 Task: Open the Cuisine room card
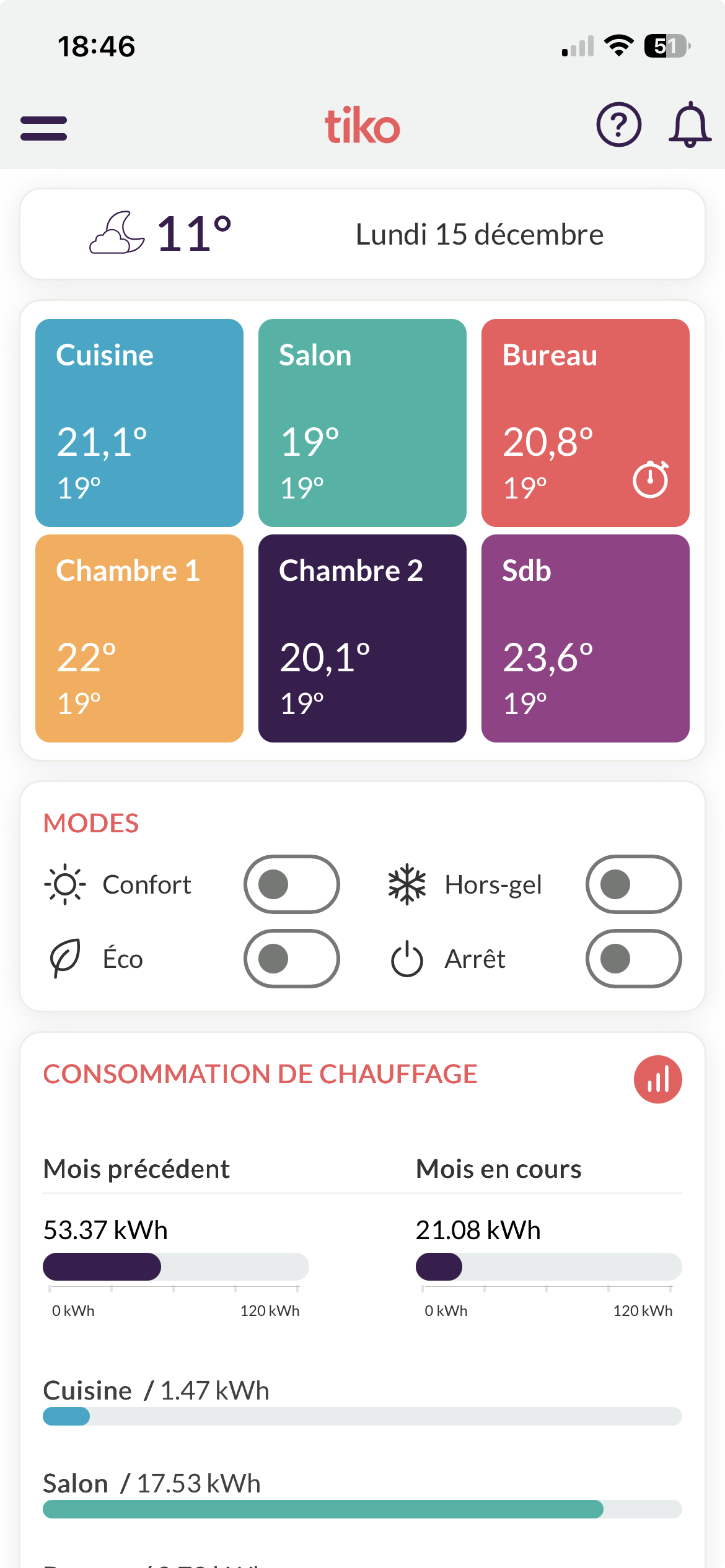(139, 422)
